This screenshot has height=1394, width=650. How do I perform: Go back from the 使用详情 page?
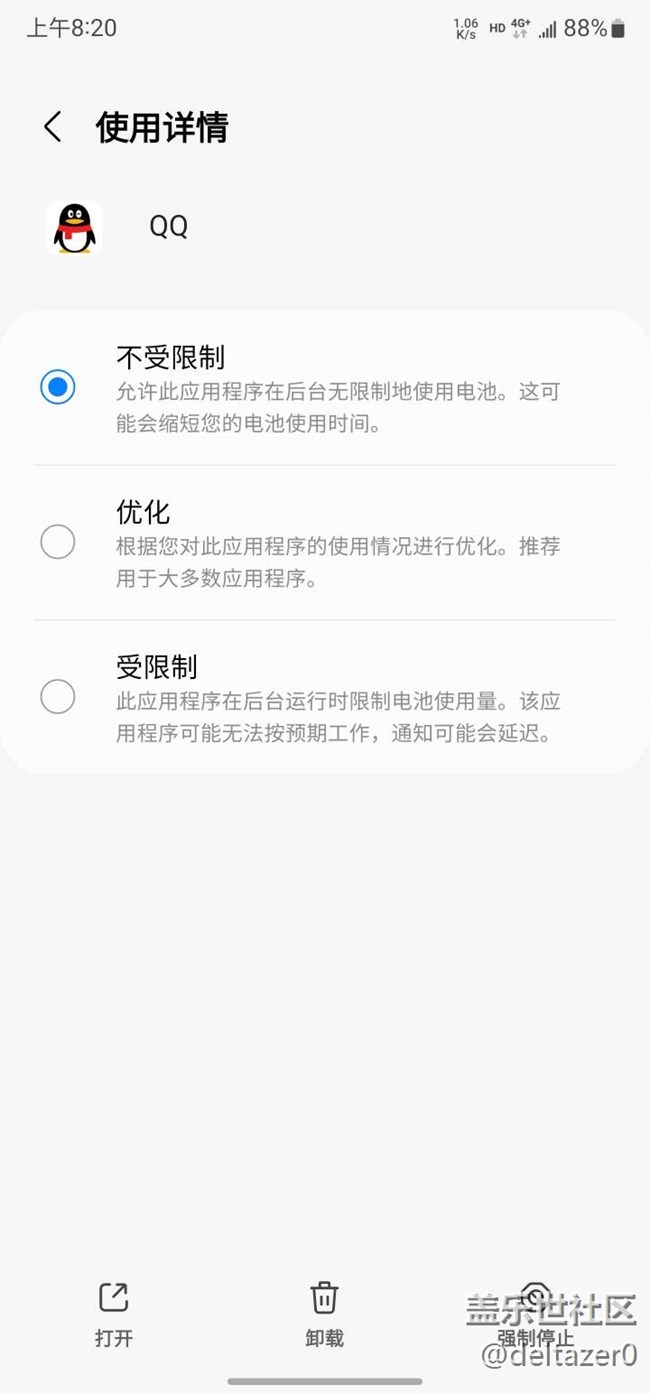coord(53,127)
